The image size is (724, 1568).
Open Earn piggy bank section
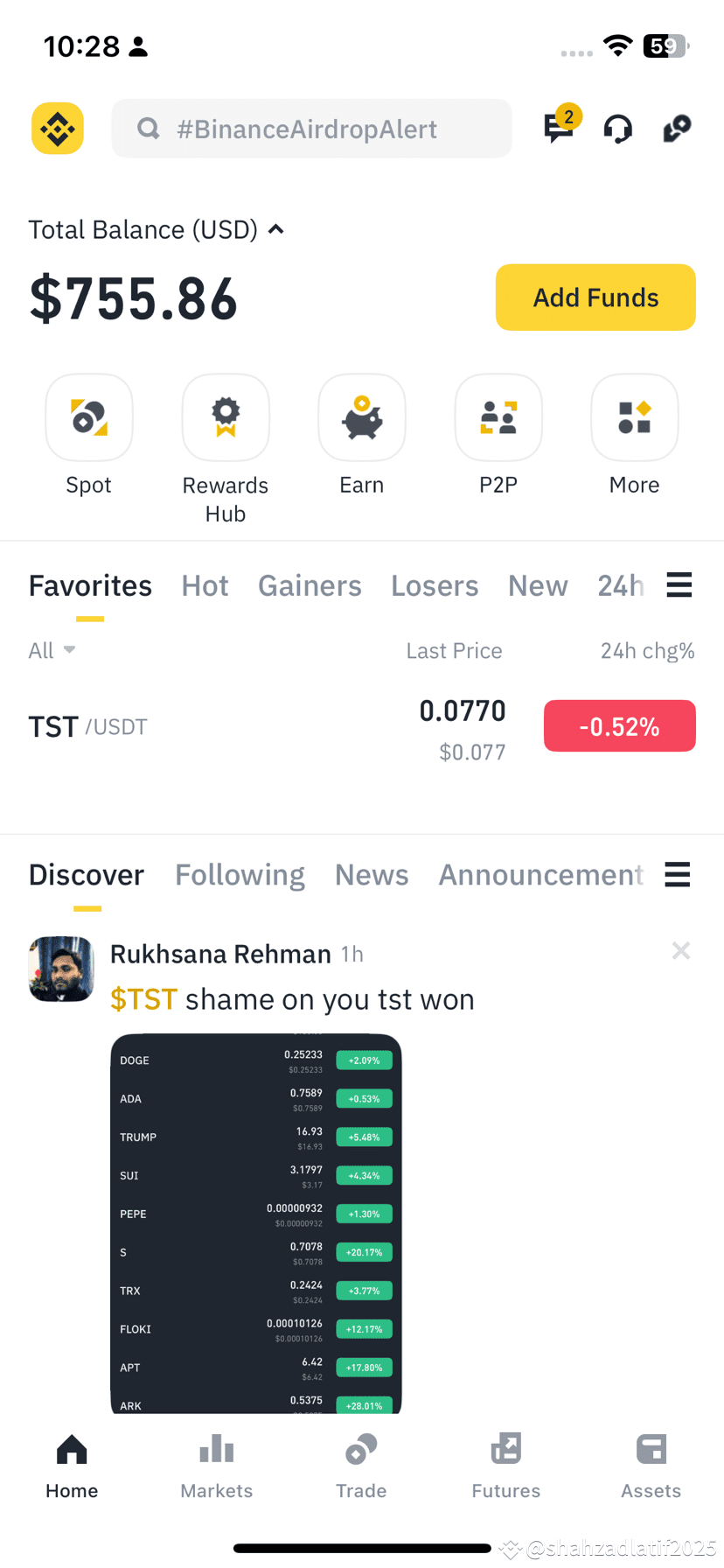tap(361, 417)
